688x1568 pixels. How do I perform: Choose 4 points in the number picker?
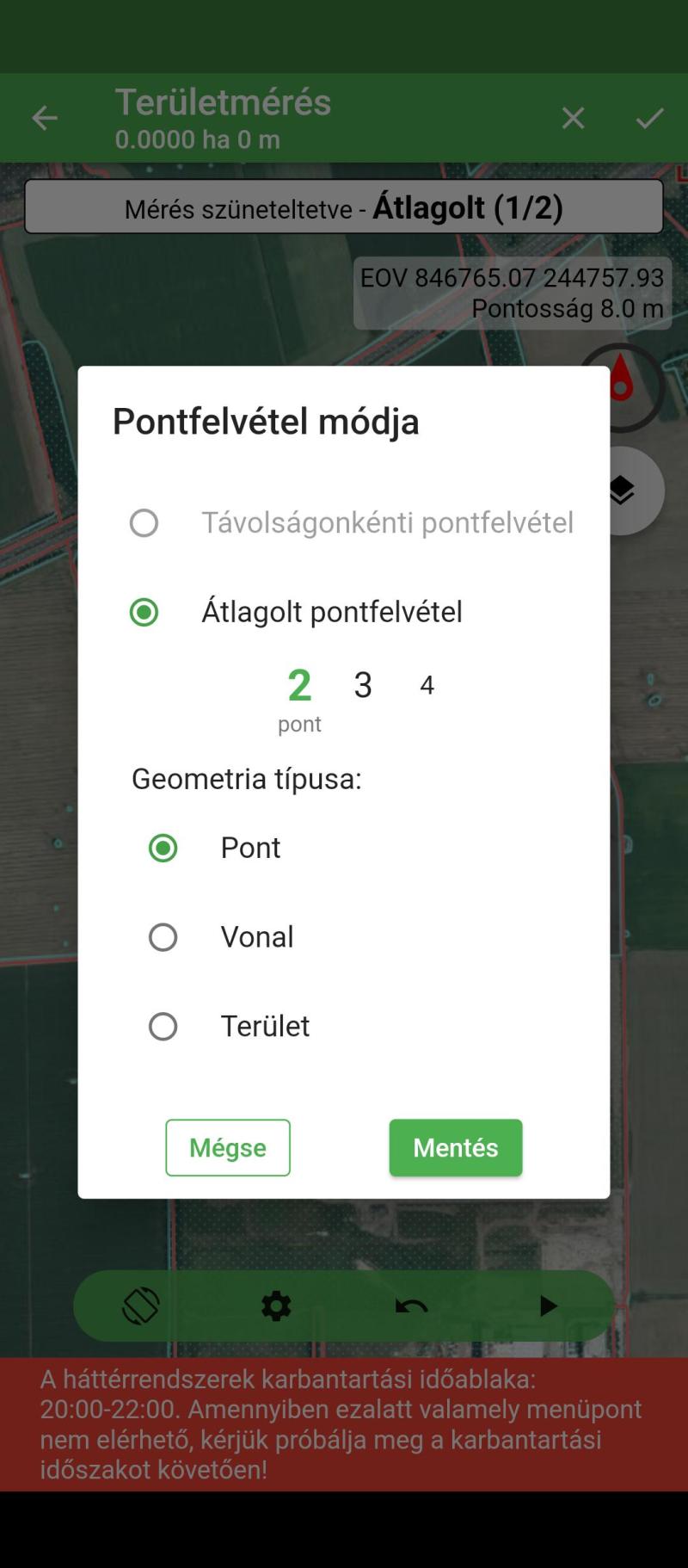(x=427, y=685)
